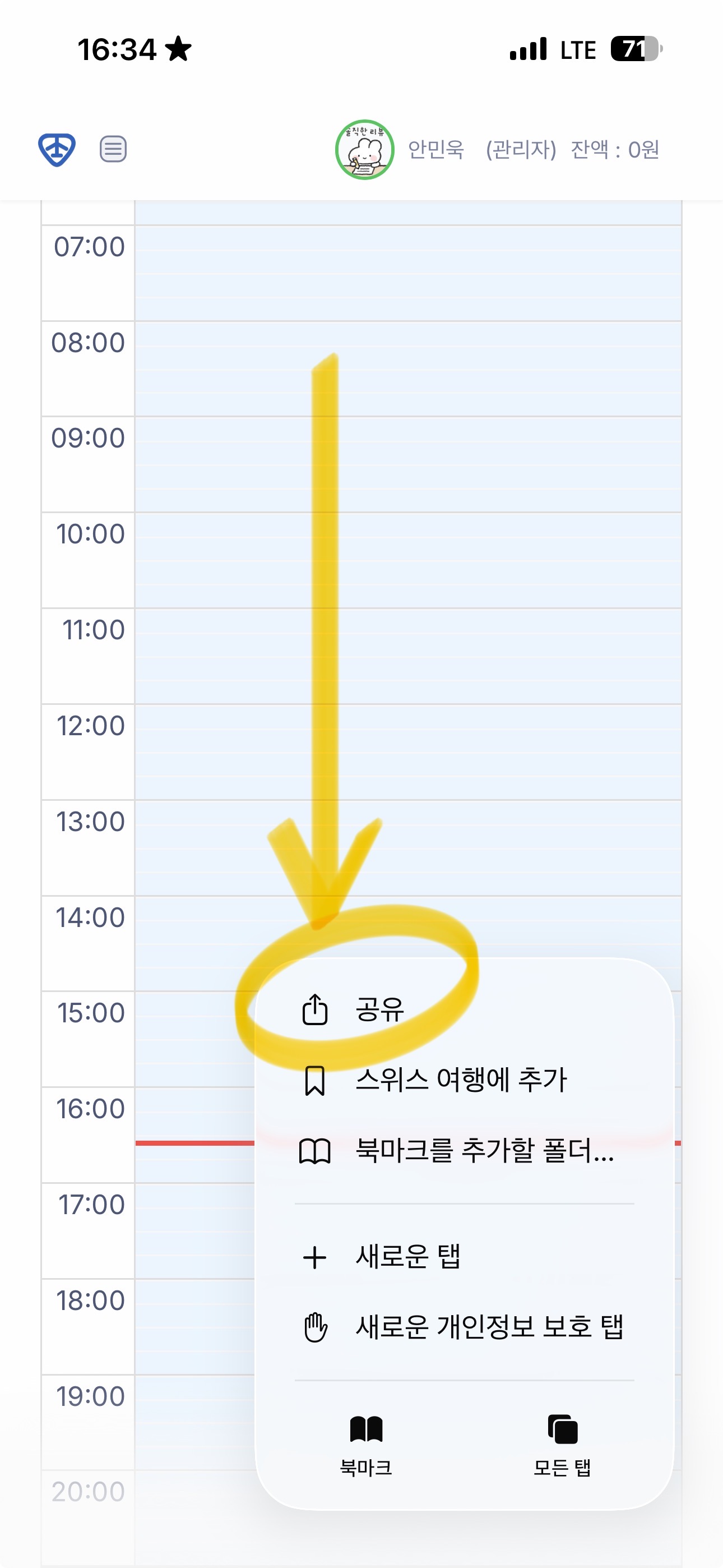Open the 안민욱 profile avatar
The width and height of the screenshot is (723, 1568).
[364, 150]
